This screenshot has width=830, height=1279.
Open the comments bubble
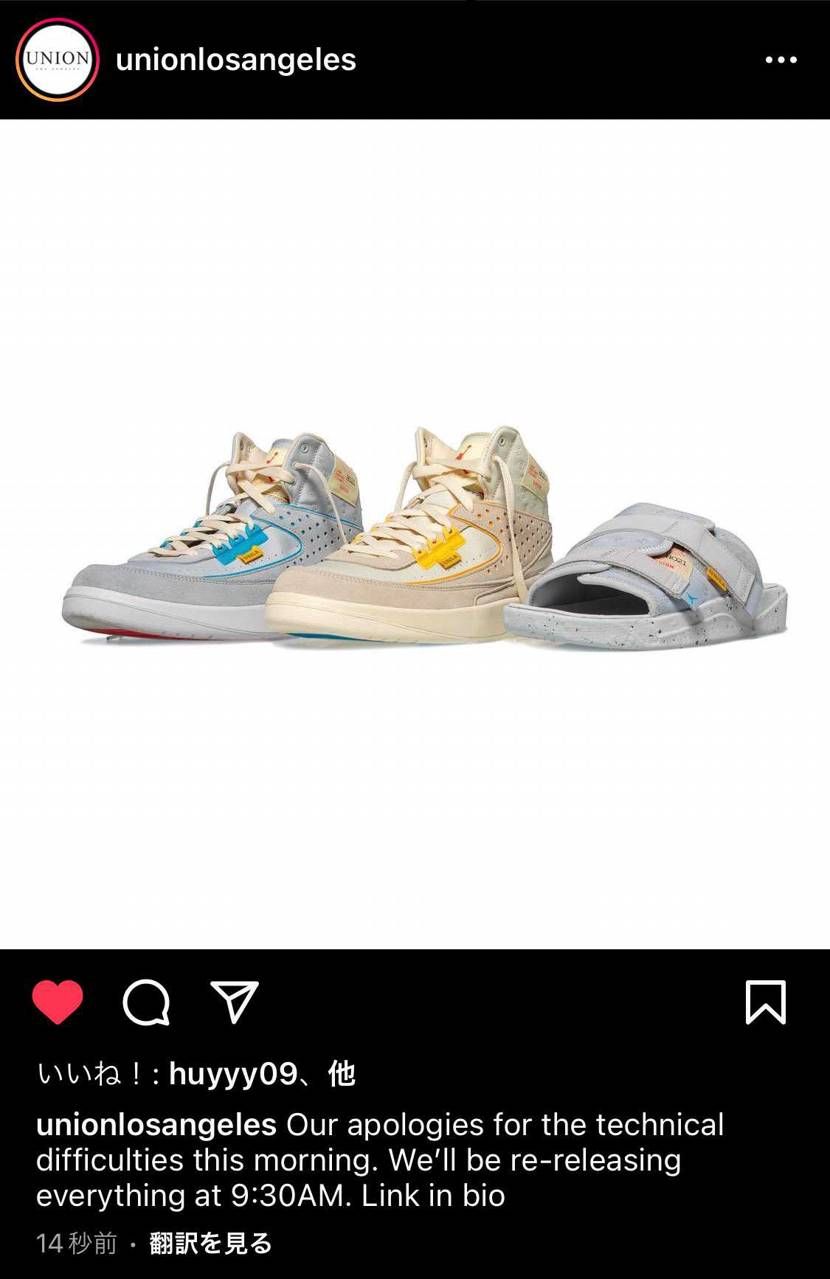(x=146, y=1002)
